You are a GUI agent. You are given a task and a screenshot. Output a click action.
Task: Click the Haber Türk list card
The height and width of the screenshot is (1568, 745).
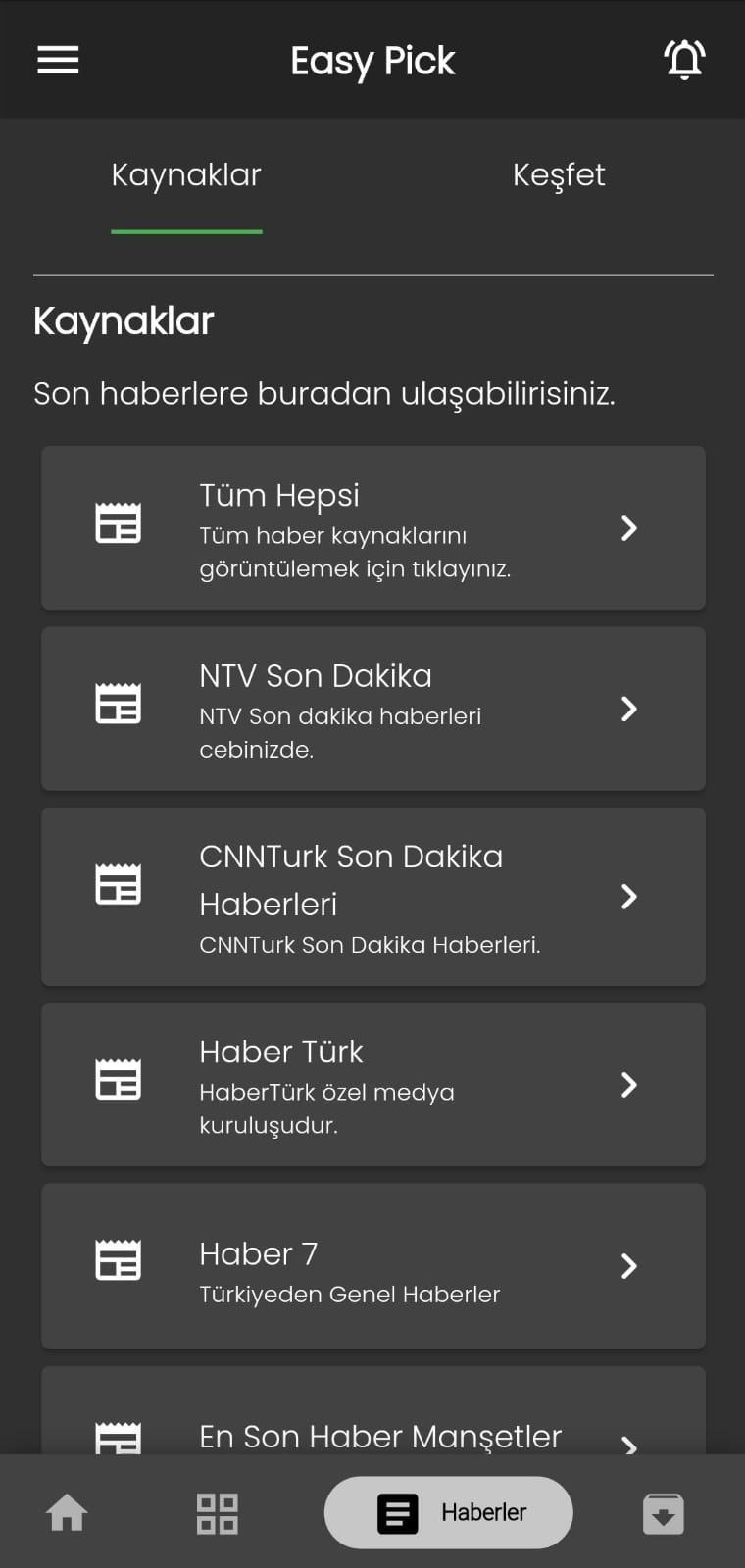pos(372,1084)
